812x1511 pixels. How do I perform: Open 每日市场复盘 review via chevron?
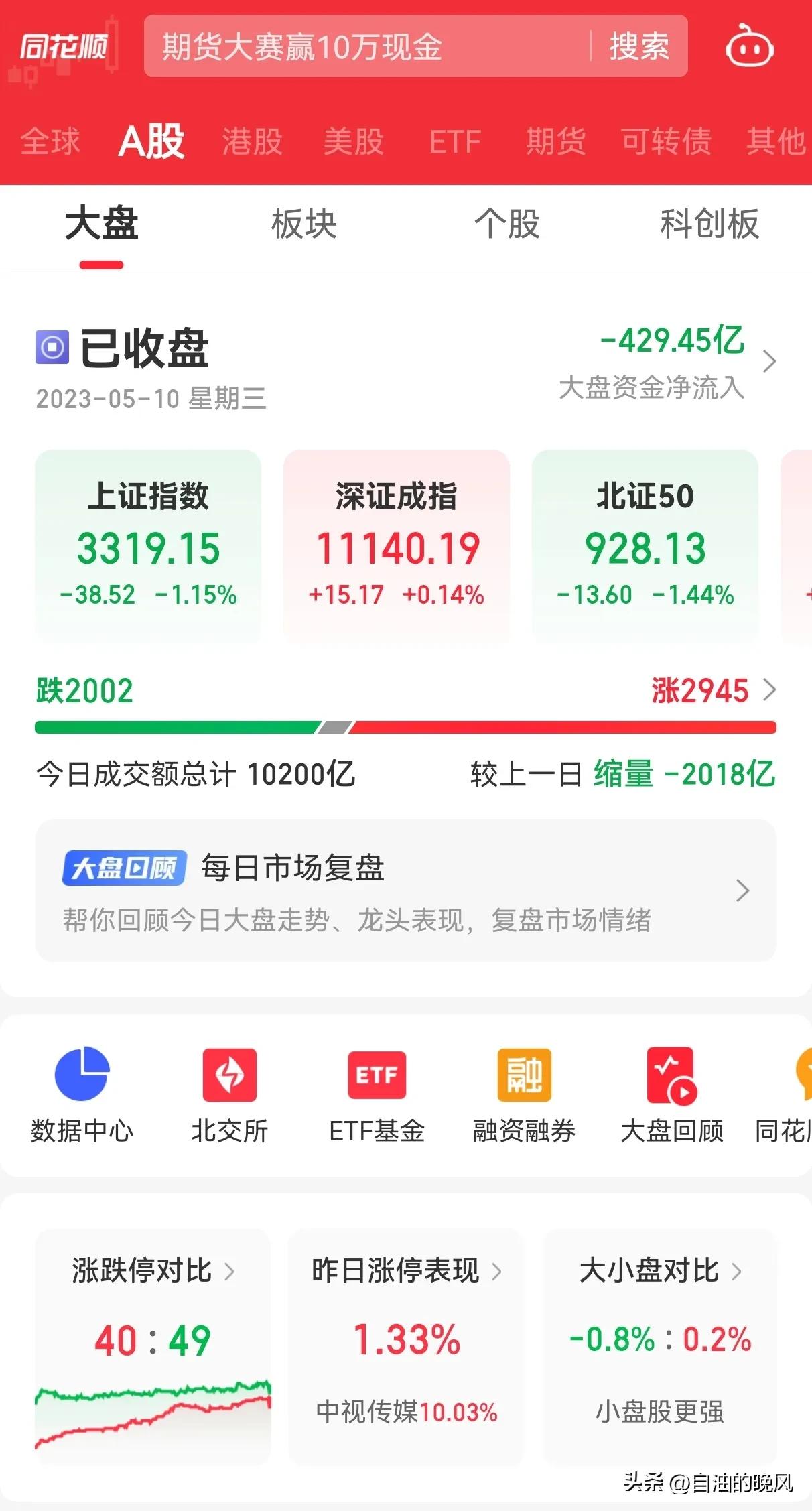pyautogui.click(x=742, y=891)
